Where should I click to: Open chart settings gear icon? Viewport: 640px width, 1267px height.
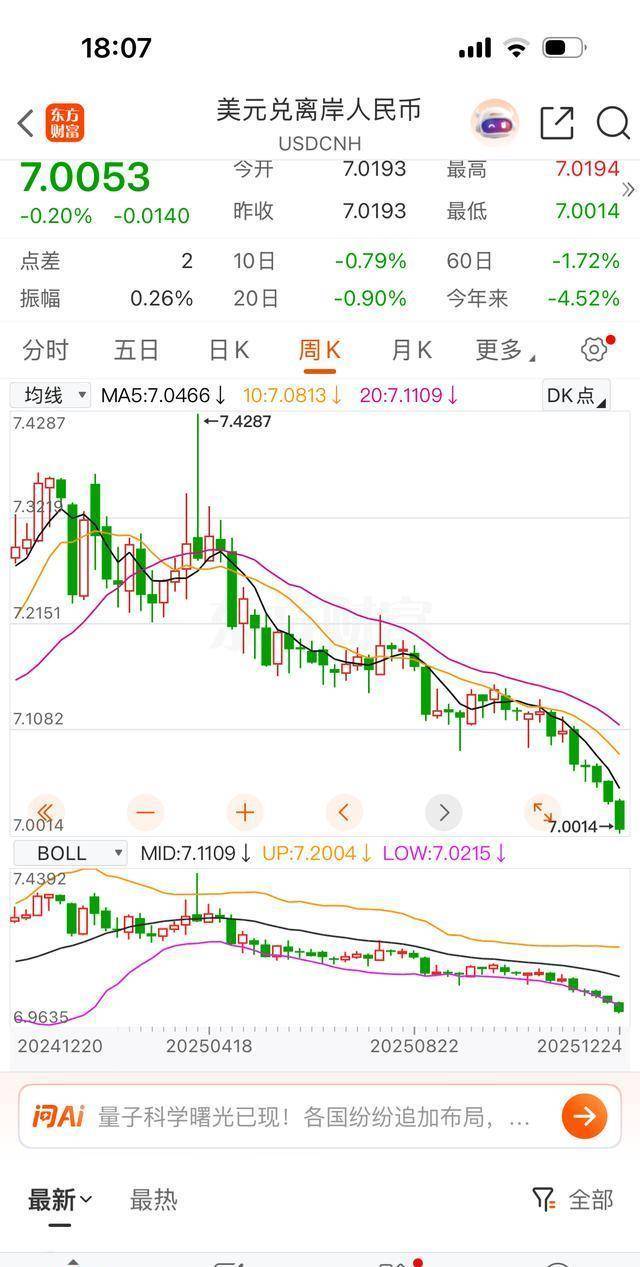point(594,349)
